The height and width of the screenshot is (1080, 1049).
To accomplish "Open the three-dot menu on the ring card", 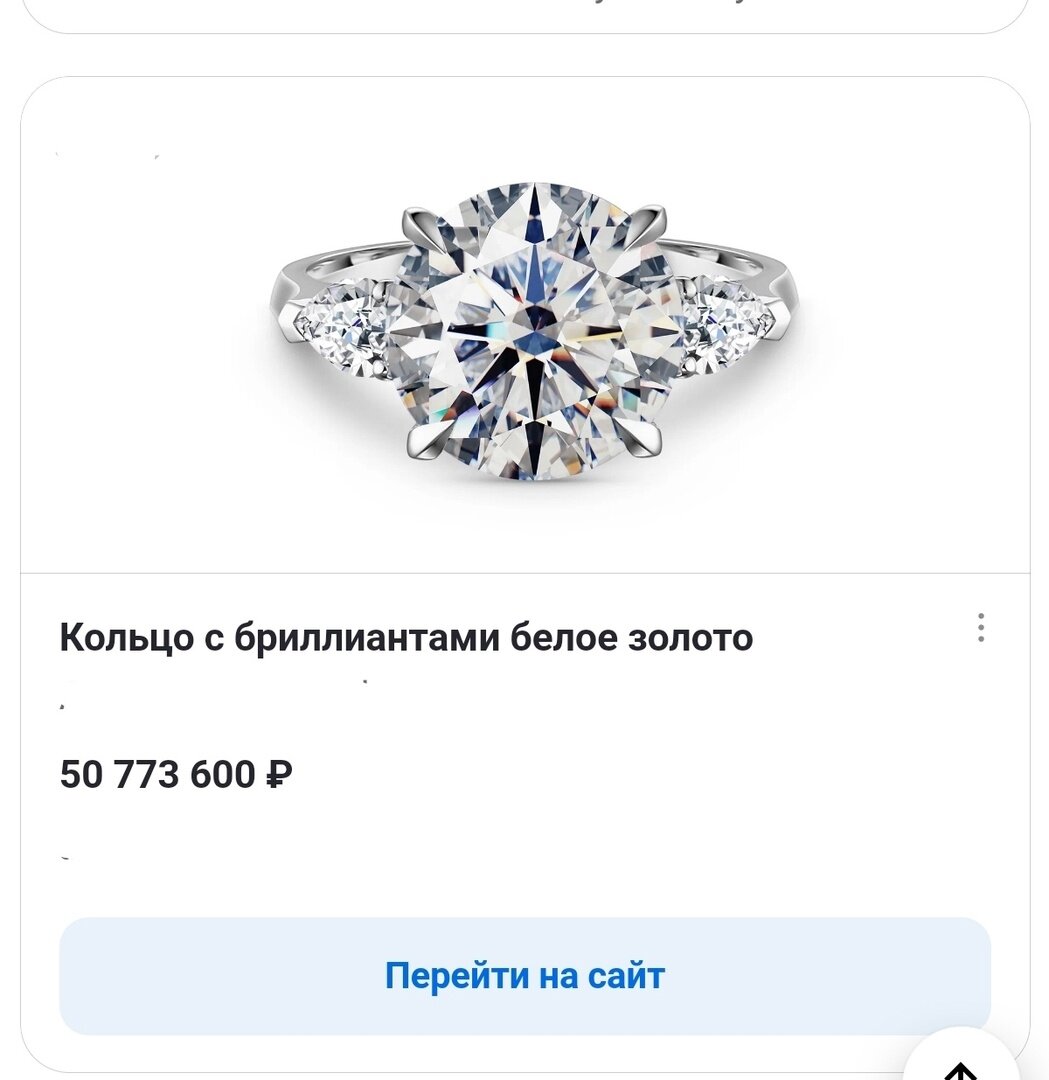I will pos(981,628).
